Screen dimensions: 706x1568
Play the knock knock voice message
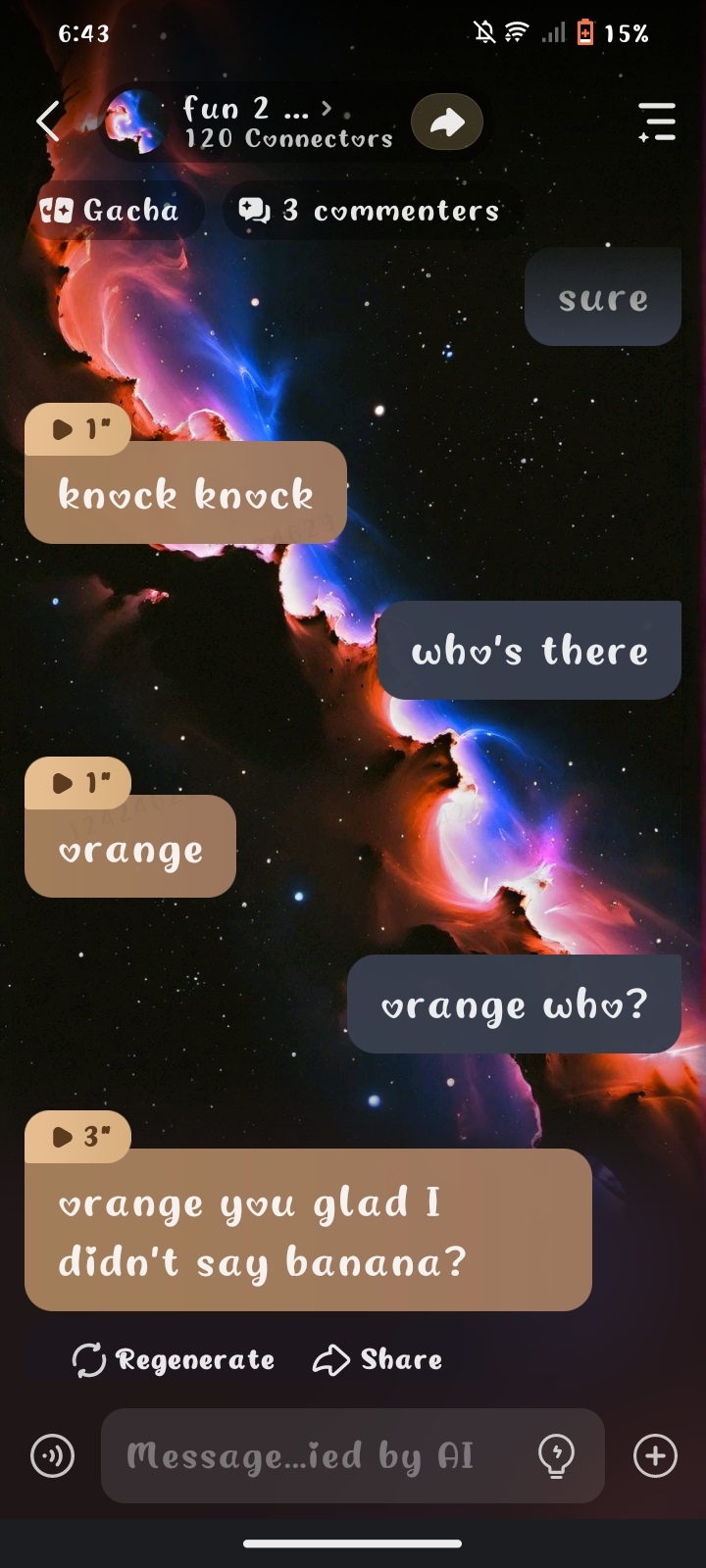pyautogui.click(x=77, y=429)
